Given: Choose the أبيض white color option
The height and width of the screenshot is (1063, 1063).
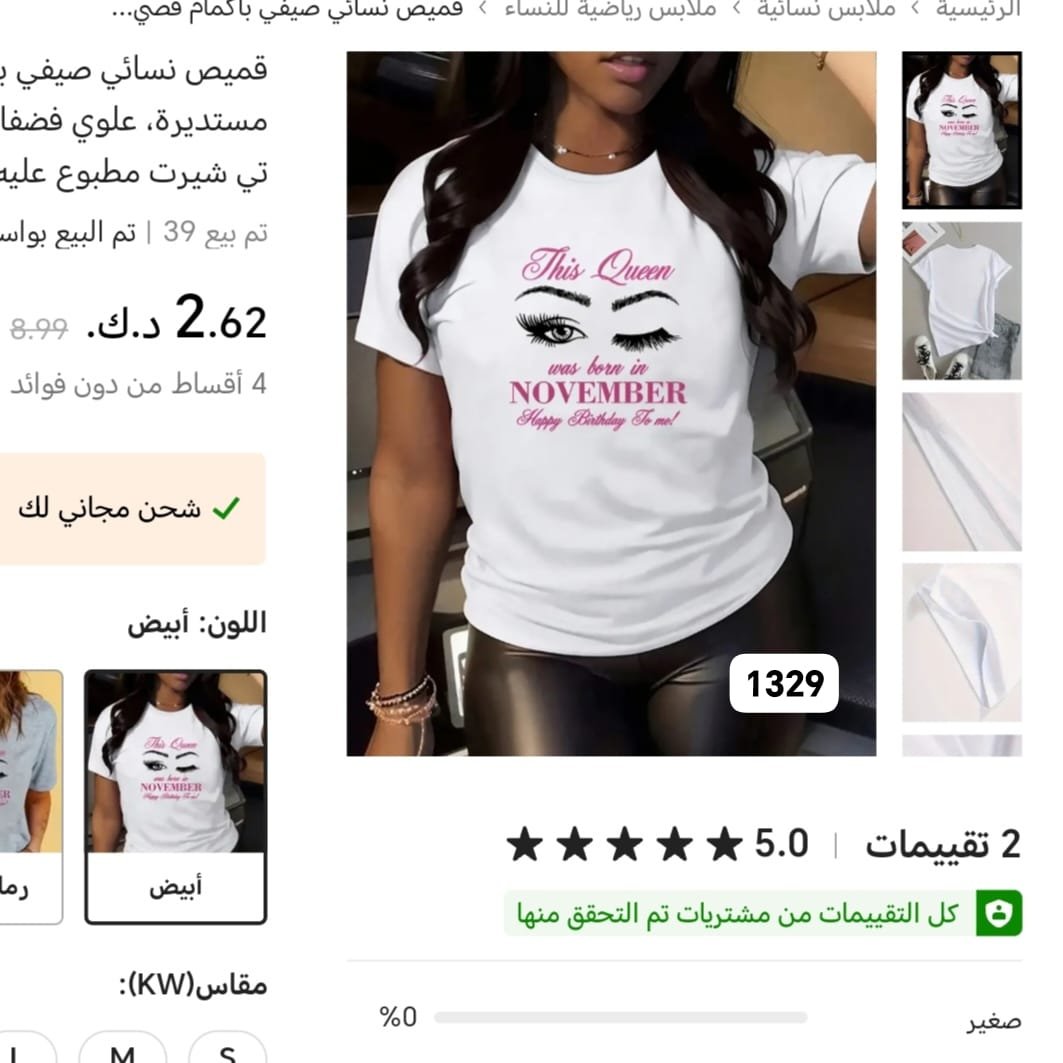Looking at the screenshot, I should point(176,796).
